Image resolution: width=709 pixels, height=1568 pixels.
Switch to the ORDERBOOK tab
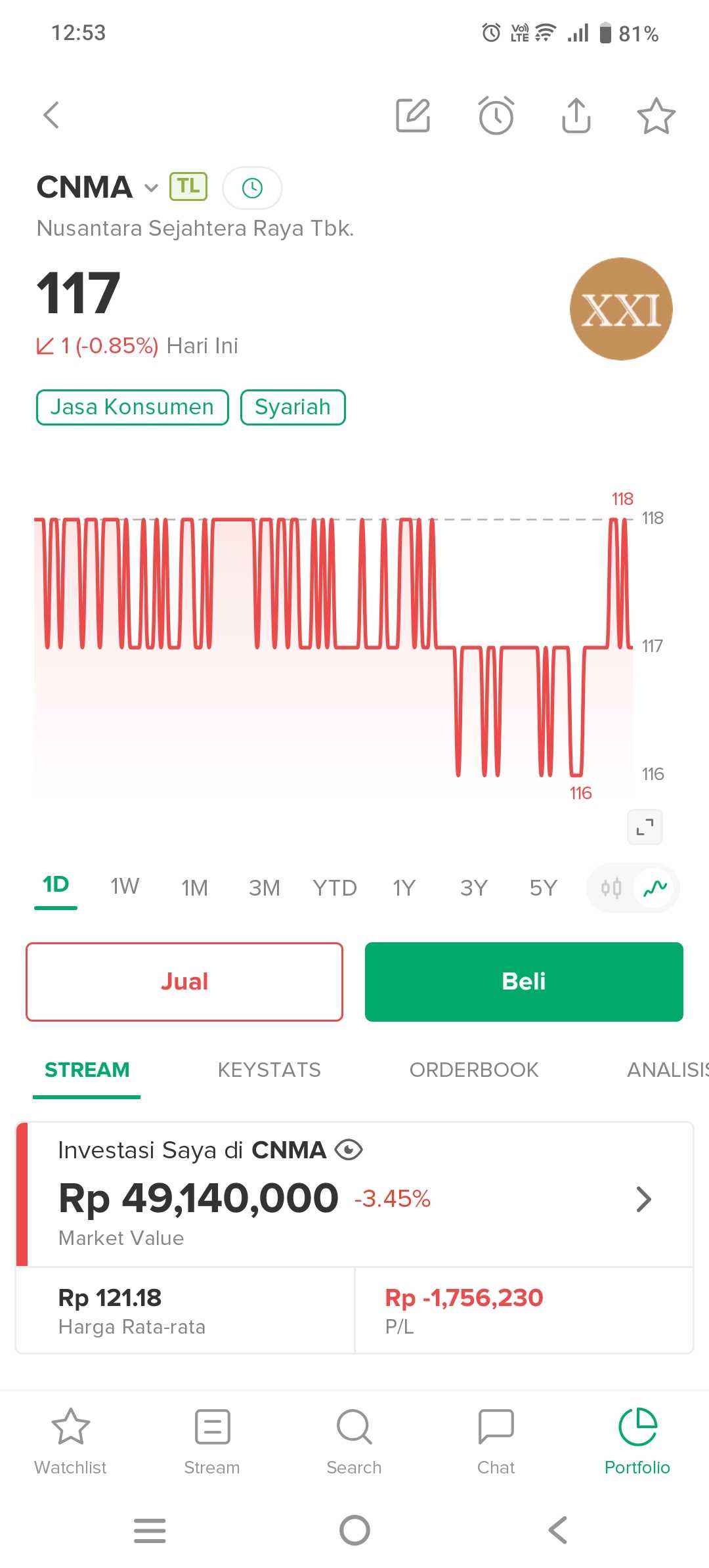pyautogui.click(x=474, y=1070)
